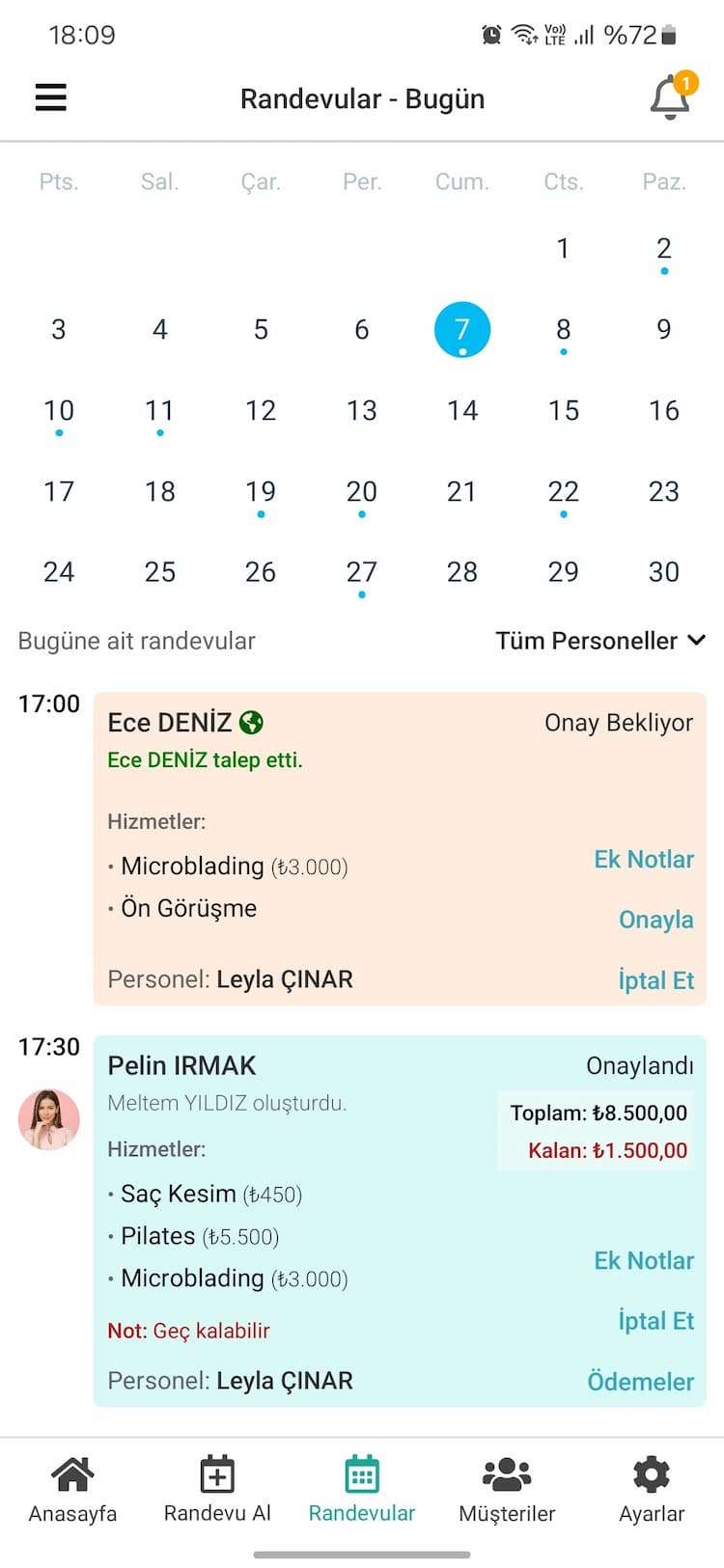This screenshot has height=1568, width=724.
Task: Cancel Ece DENİZ appointment with İptal Et
Action: click(655, 980)
